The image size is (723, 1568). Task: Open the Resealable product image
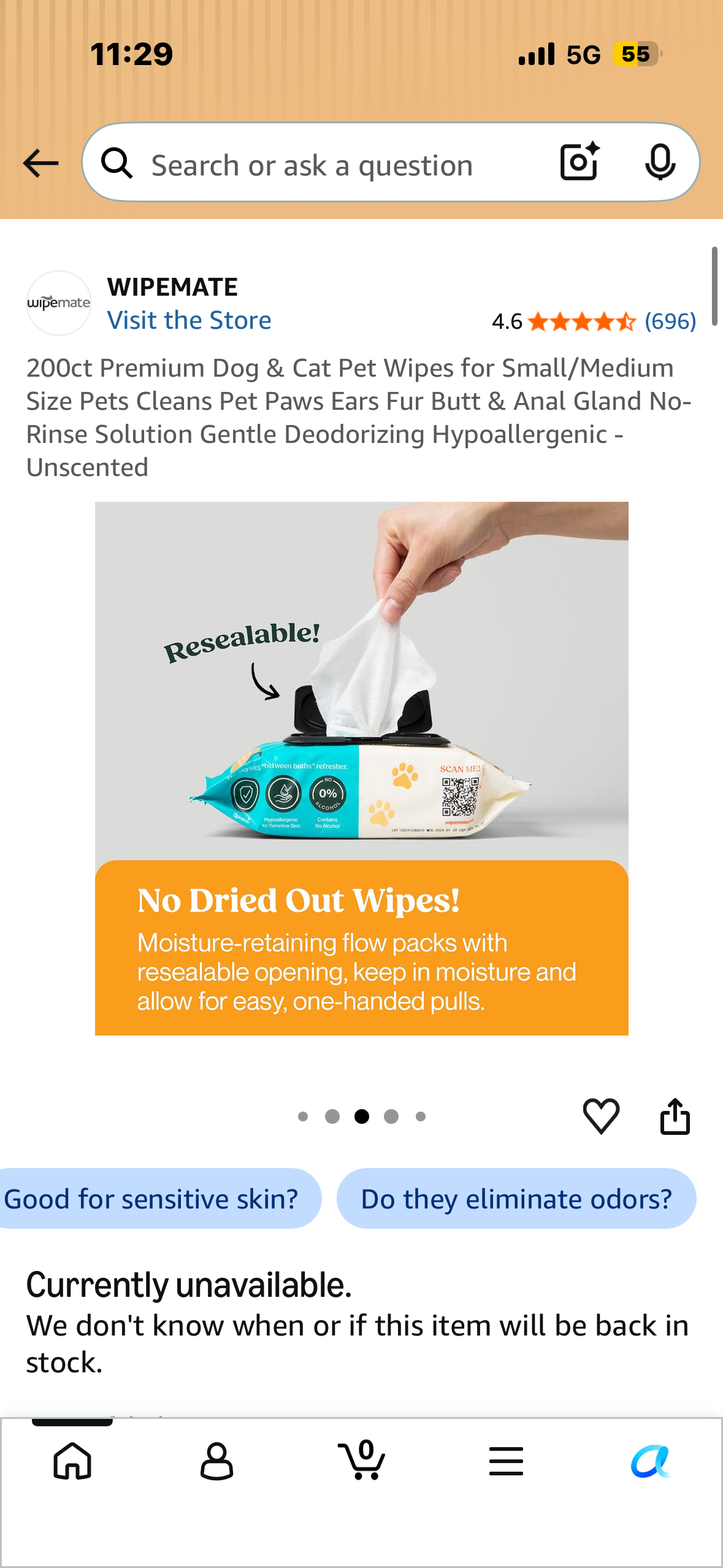[x=362, y=768]
